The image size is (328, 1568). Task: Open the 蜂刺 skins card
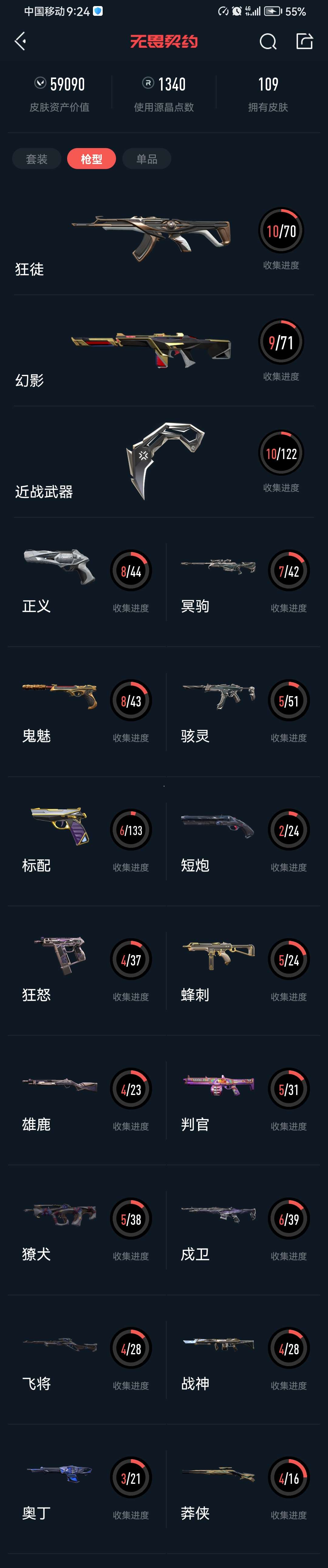pyautogui.click(x=243, y=970)
